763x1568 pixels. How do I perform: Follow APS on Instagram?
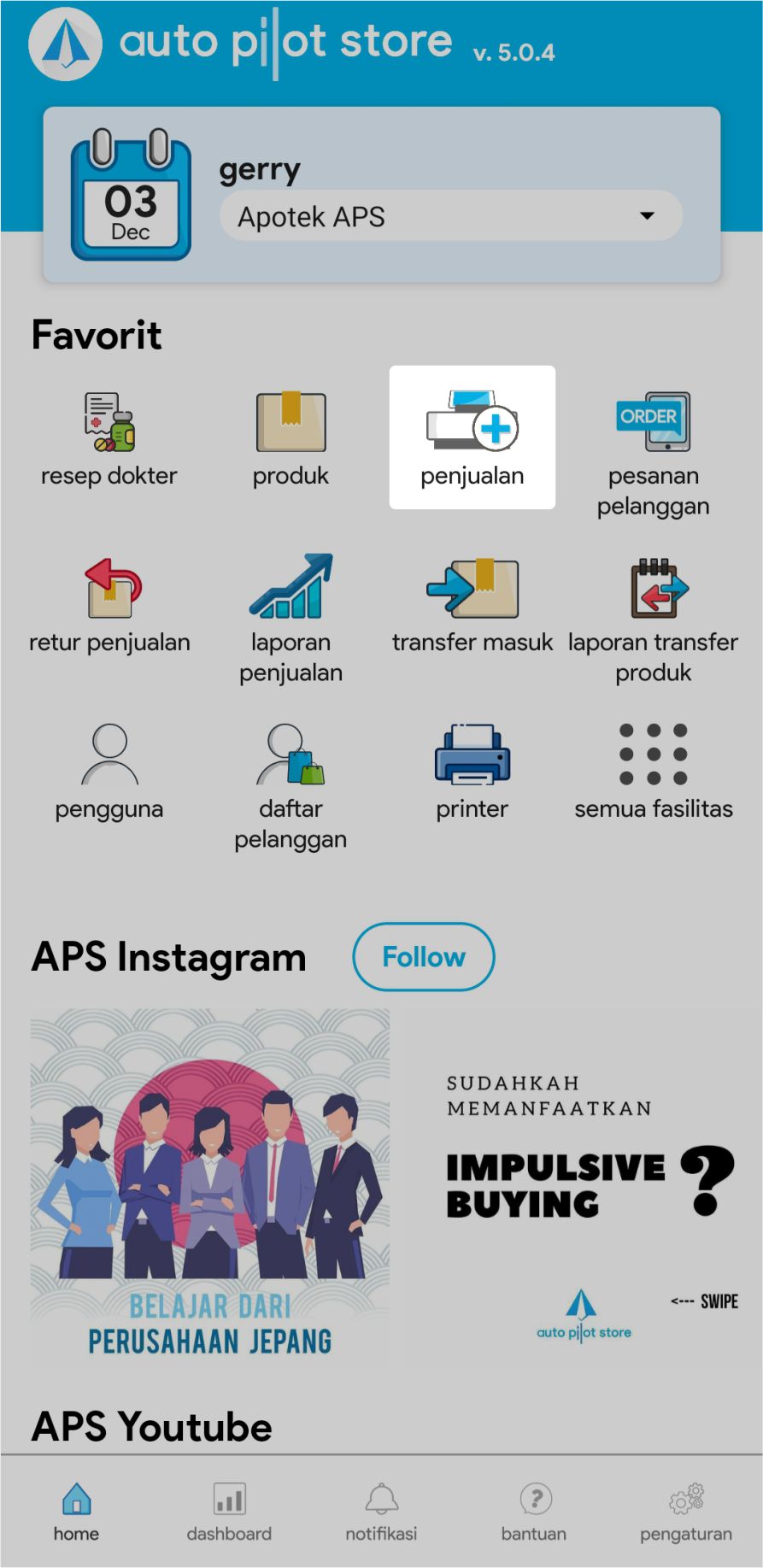pyautogui.click(x=424, y=957)
